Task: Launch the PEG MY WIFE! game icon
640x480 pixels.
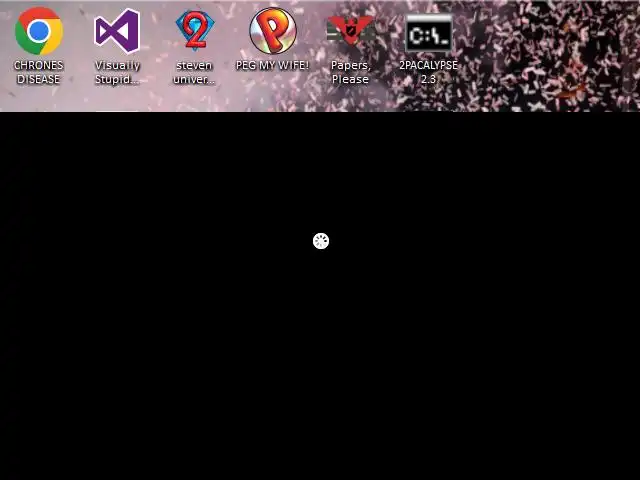Action: click(x=272, y=33)
